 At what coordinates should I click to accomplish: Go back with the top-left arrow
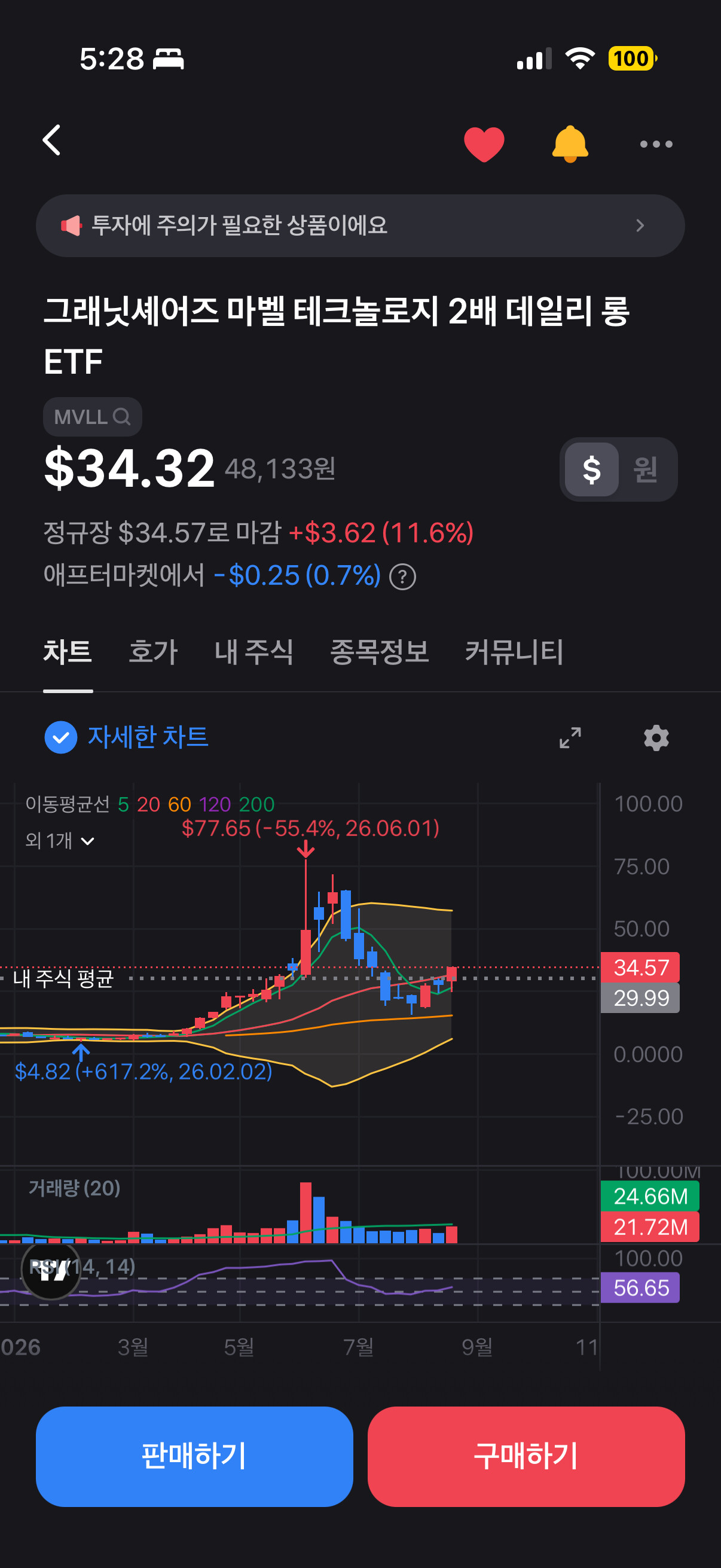[52, 141]
